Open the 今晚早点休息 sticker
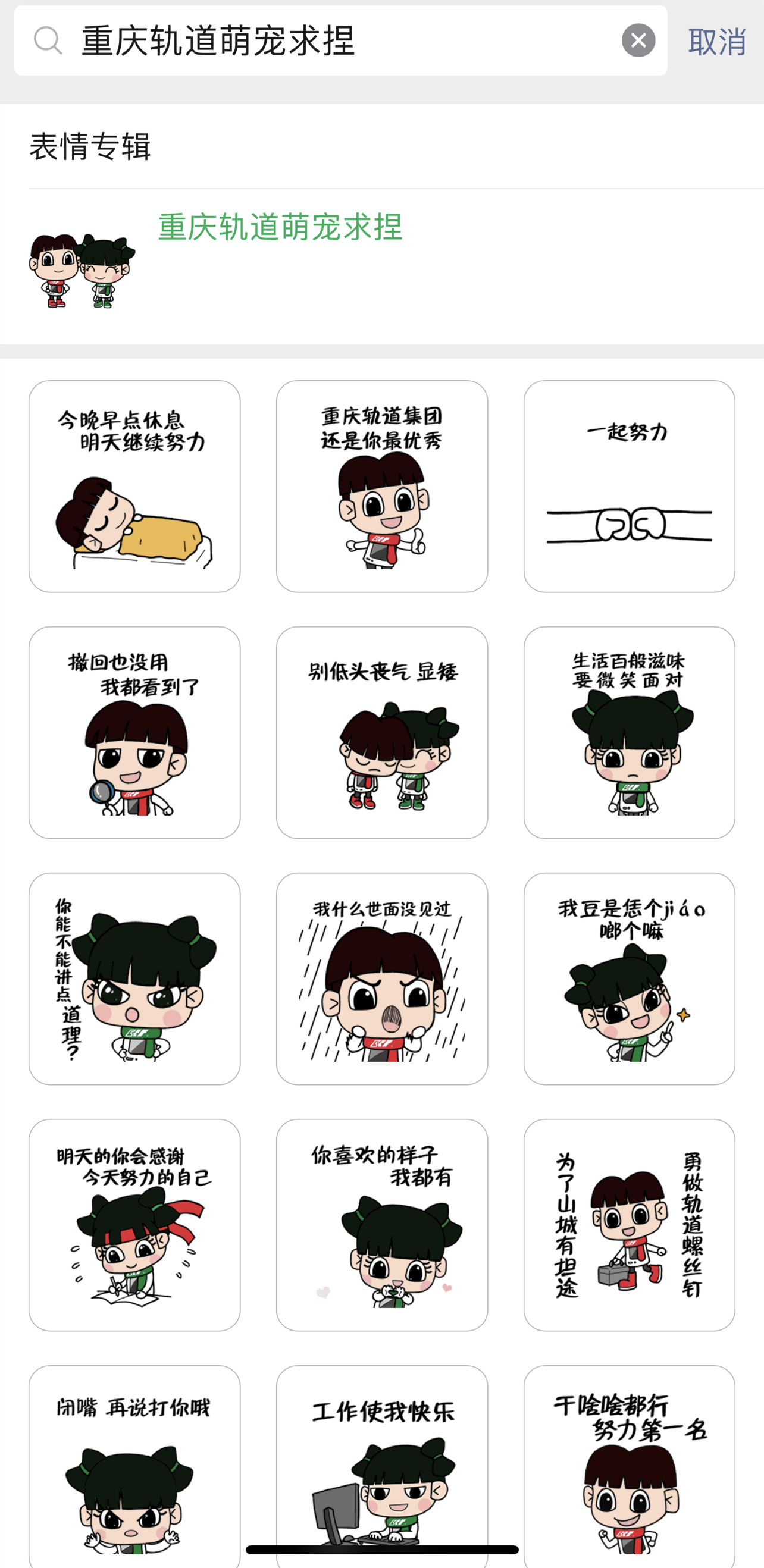This screenshot has height=1568, width=764. point(134,487)
